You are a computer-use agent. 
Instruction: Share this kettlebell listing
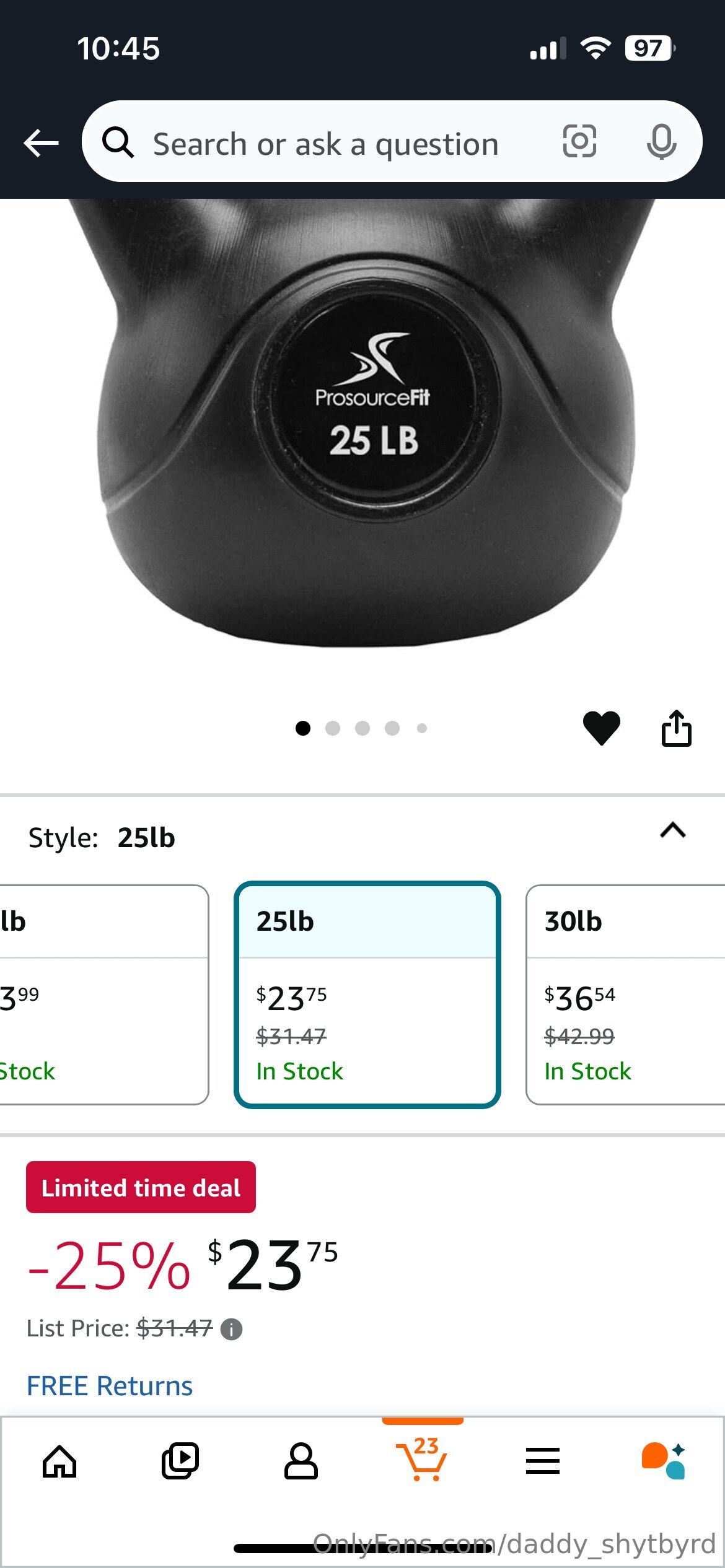(x=676, y=728)
